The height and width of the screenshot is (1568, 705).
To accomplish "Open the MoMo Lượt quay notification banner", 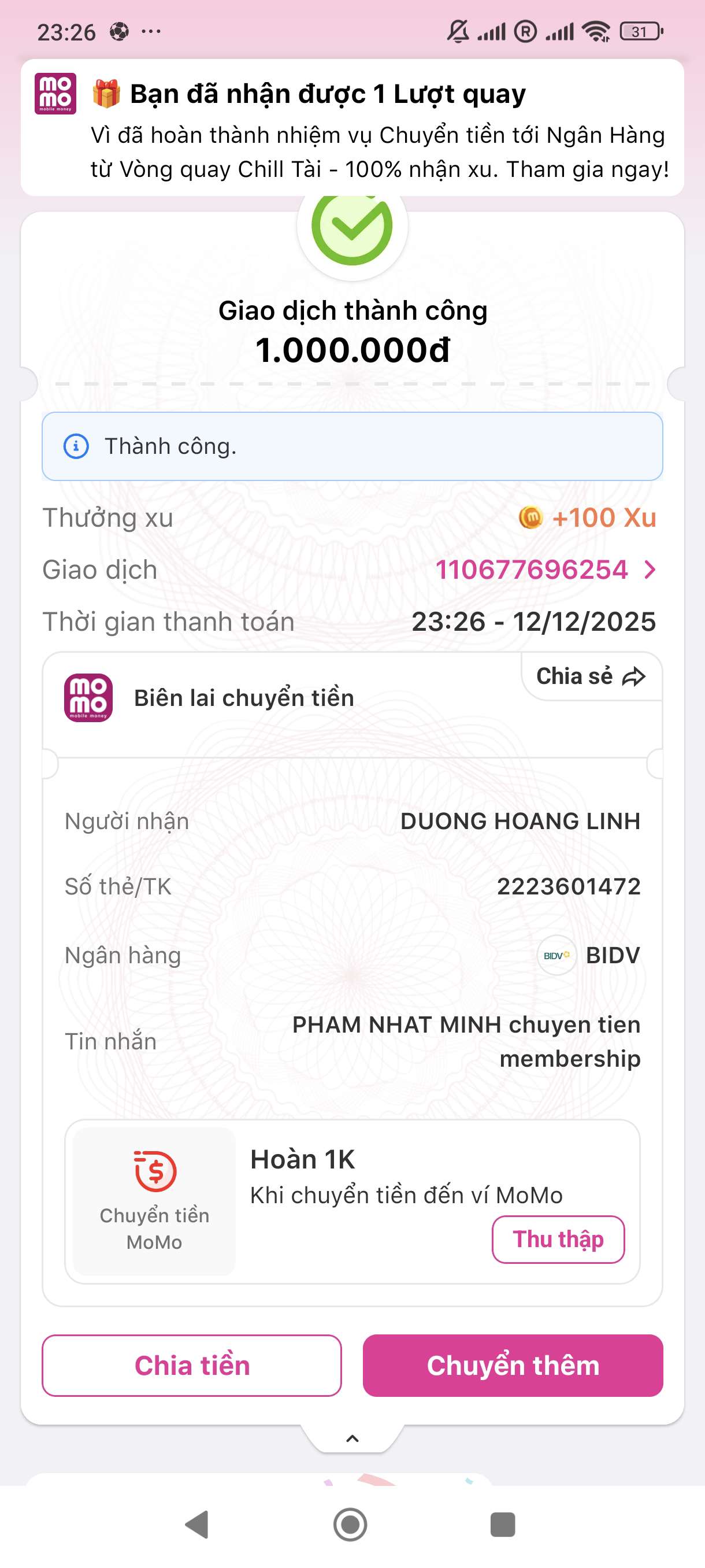I will click(x=352, y=128).
